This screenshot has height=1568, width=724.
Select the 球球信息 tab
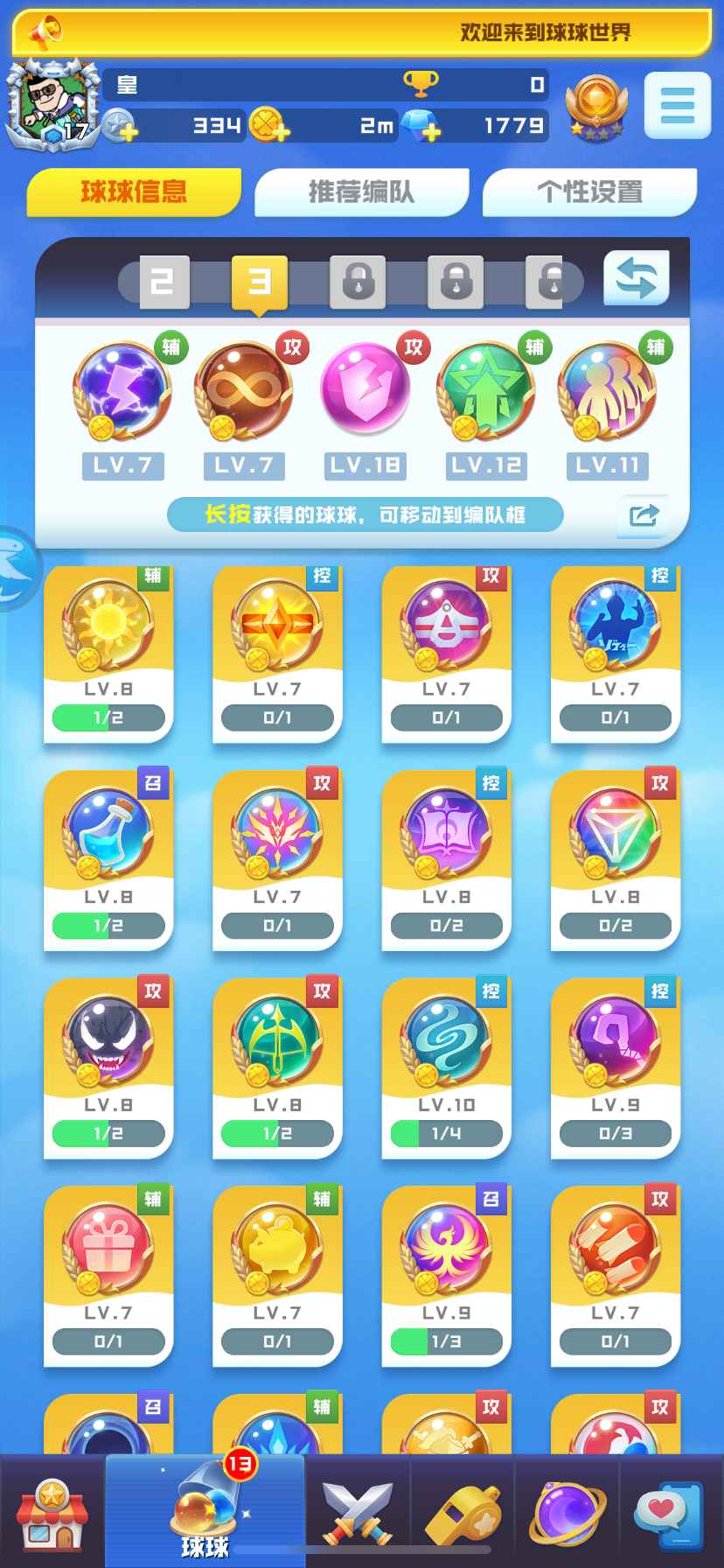(x=134, y=192)
